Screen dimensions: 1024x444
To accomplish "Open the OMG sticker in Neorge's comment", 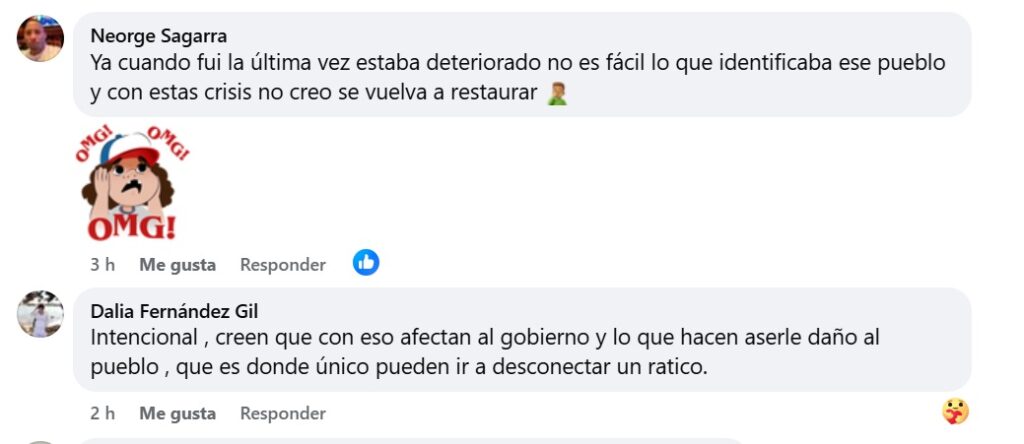I will 132,183.
